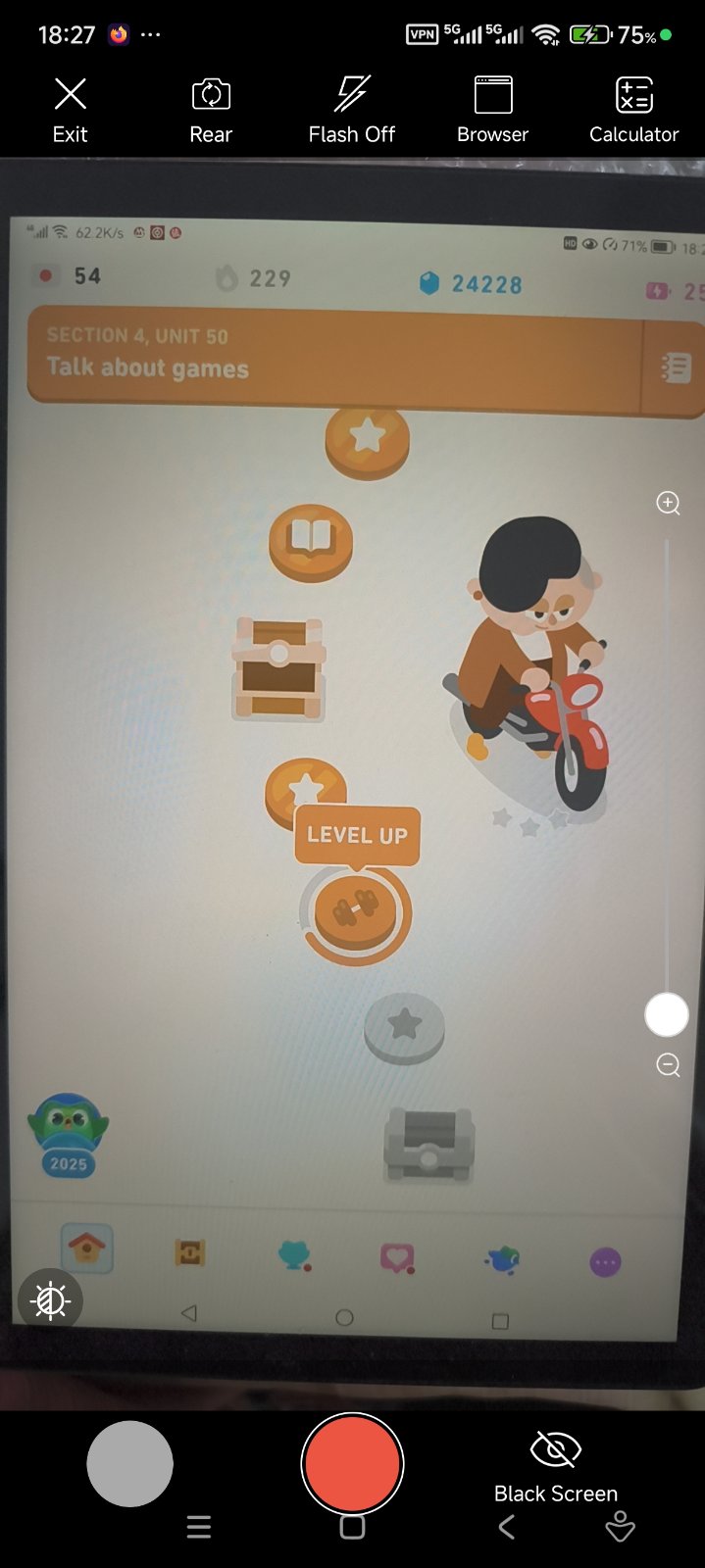Tap the white zoom slider handle
Image resolution: width=705 pixels, height=1568 pixels.
tap(667, 1015)
